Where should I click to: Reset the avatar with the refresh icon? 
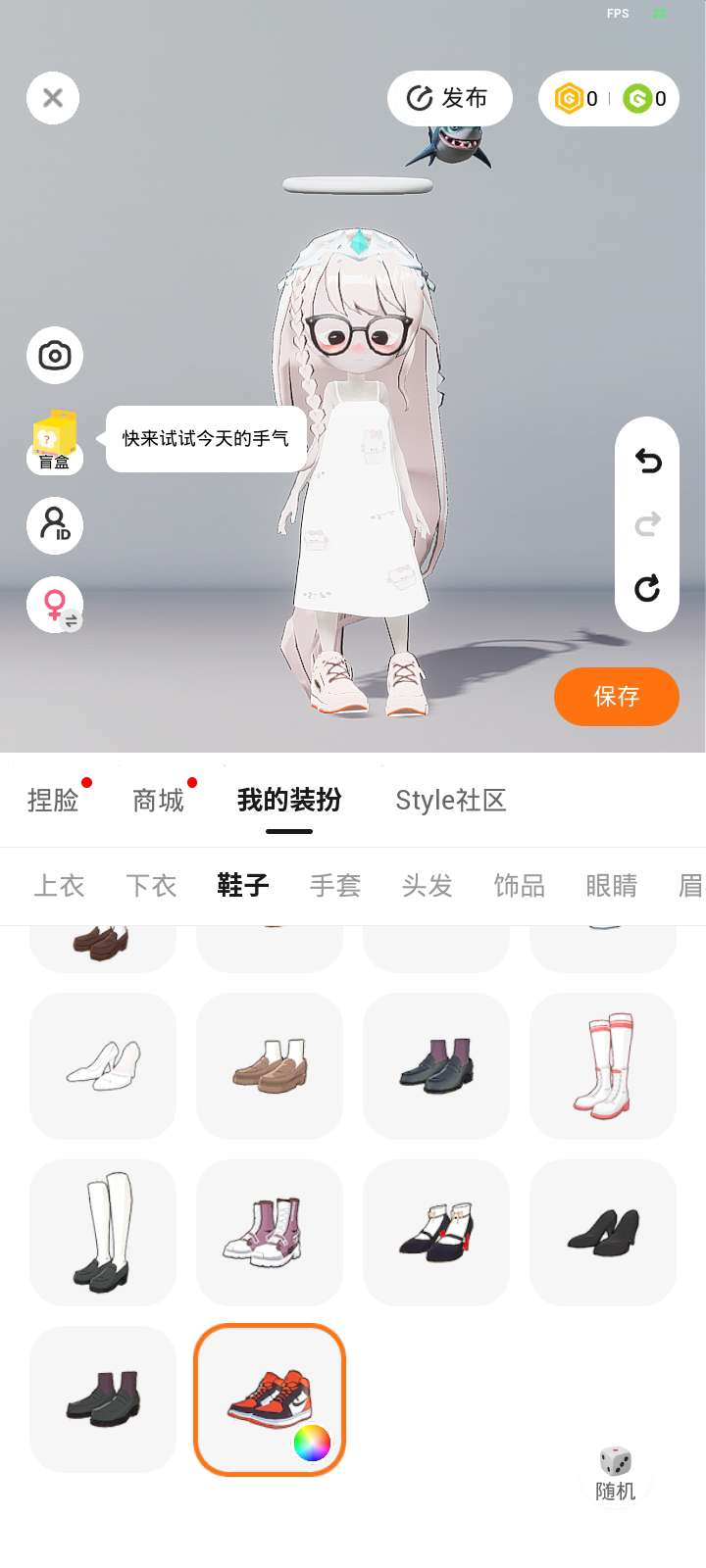tap(647, 588)
